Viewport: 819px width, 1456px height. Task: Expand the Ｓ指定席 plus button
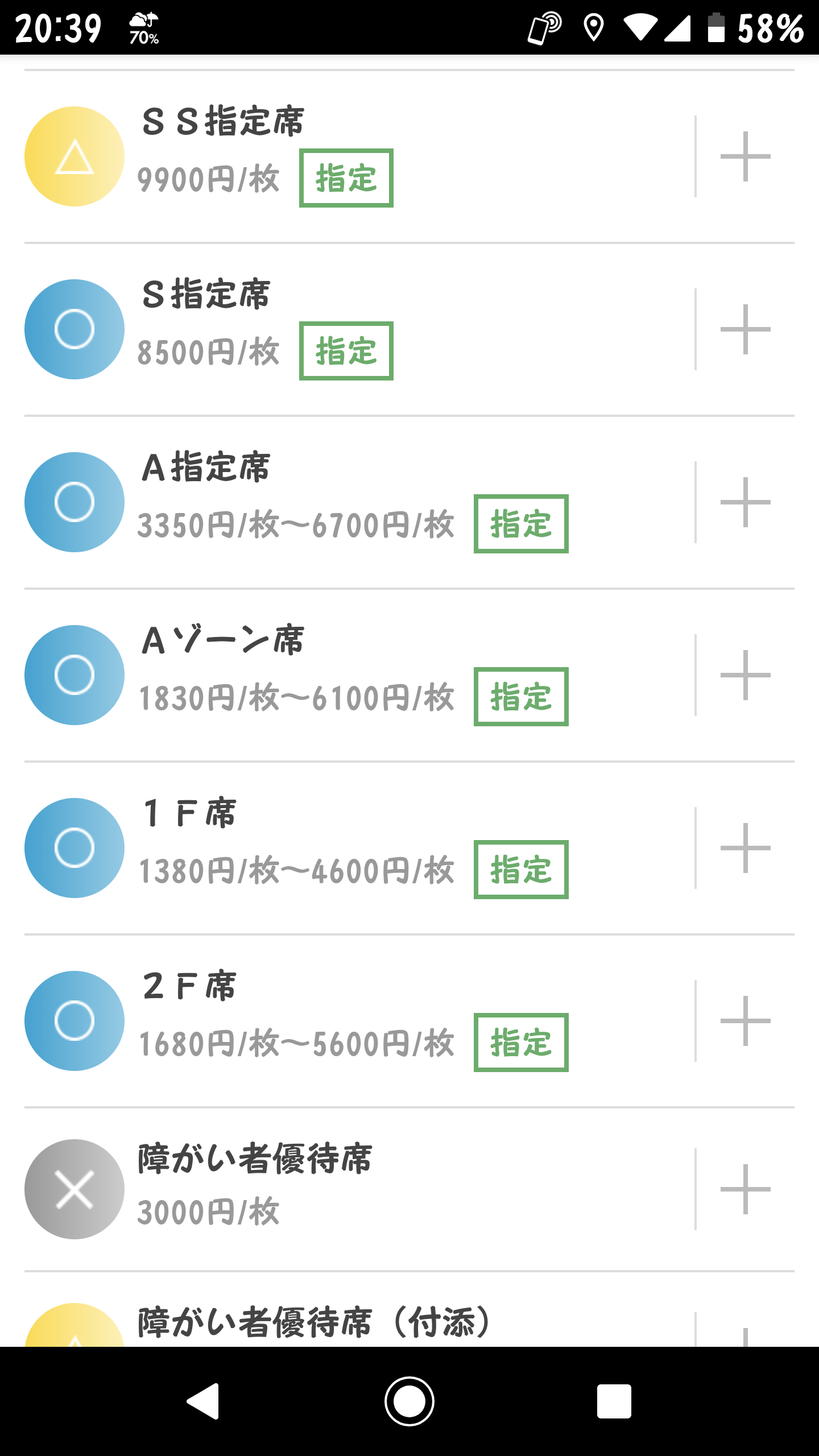pyautogui.click(x=745, y=329)
